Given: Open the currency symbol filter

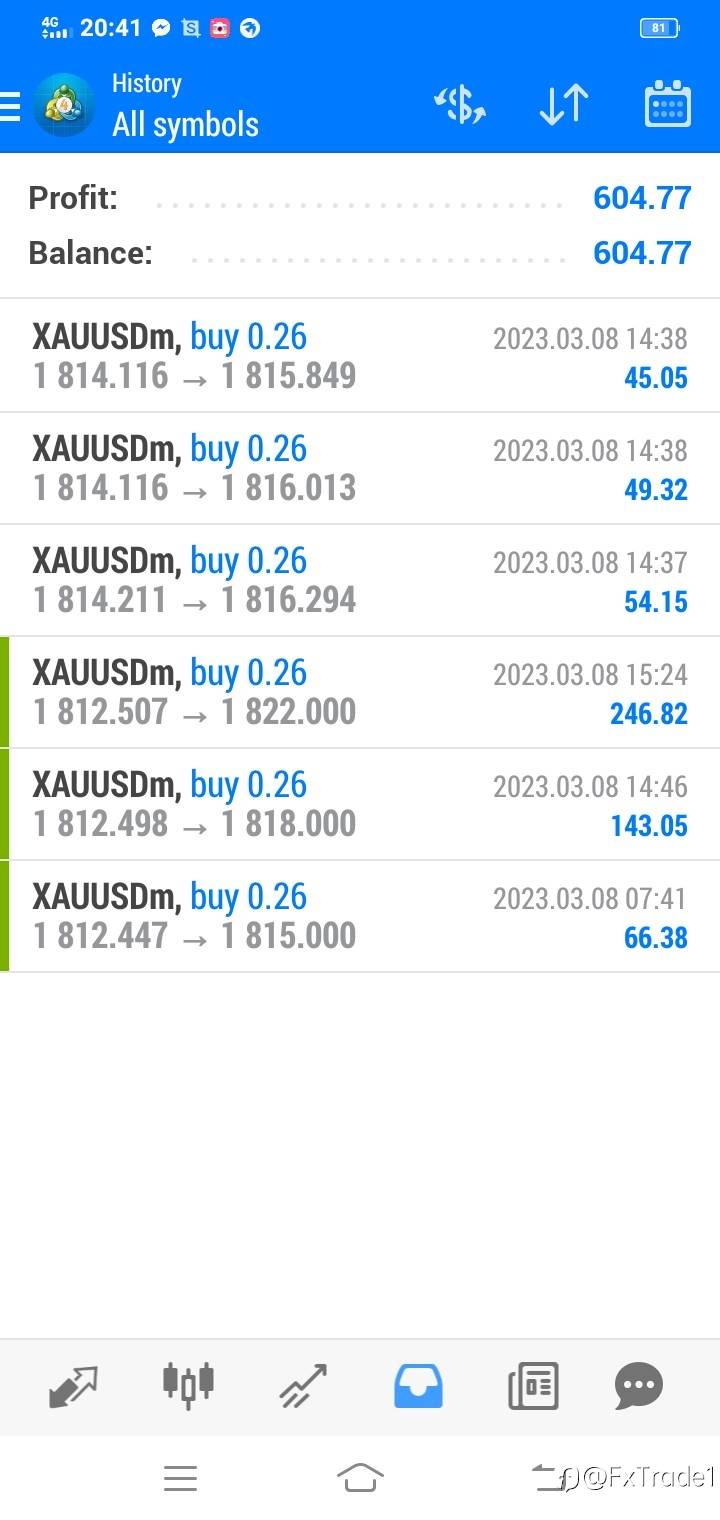Looking at the screenshot, I should coord(460,105).
